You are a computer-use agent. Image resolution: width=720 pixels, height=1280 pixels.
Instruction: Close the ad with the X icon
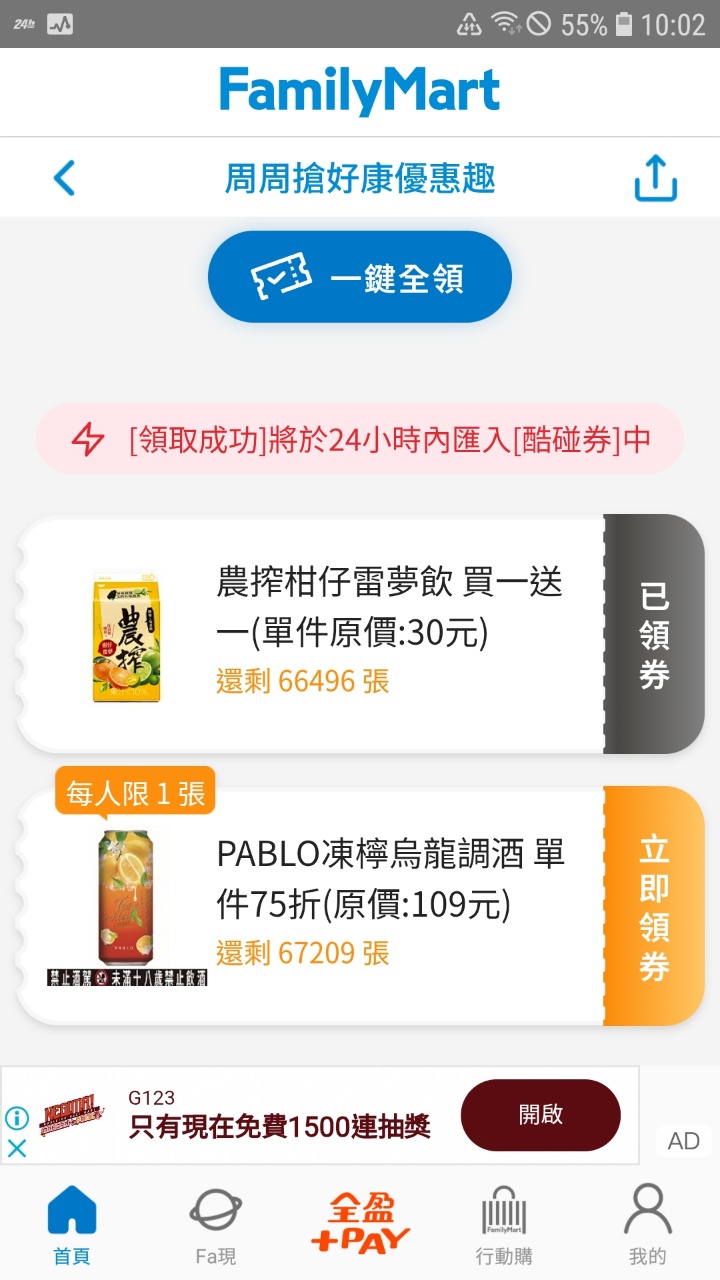click(17, 1149)
